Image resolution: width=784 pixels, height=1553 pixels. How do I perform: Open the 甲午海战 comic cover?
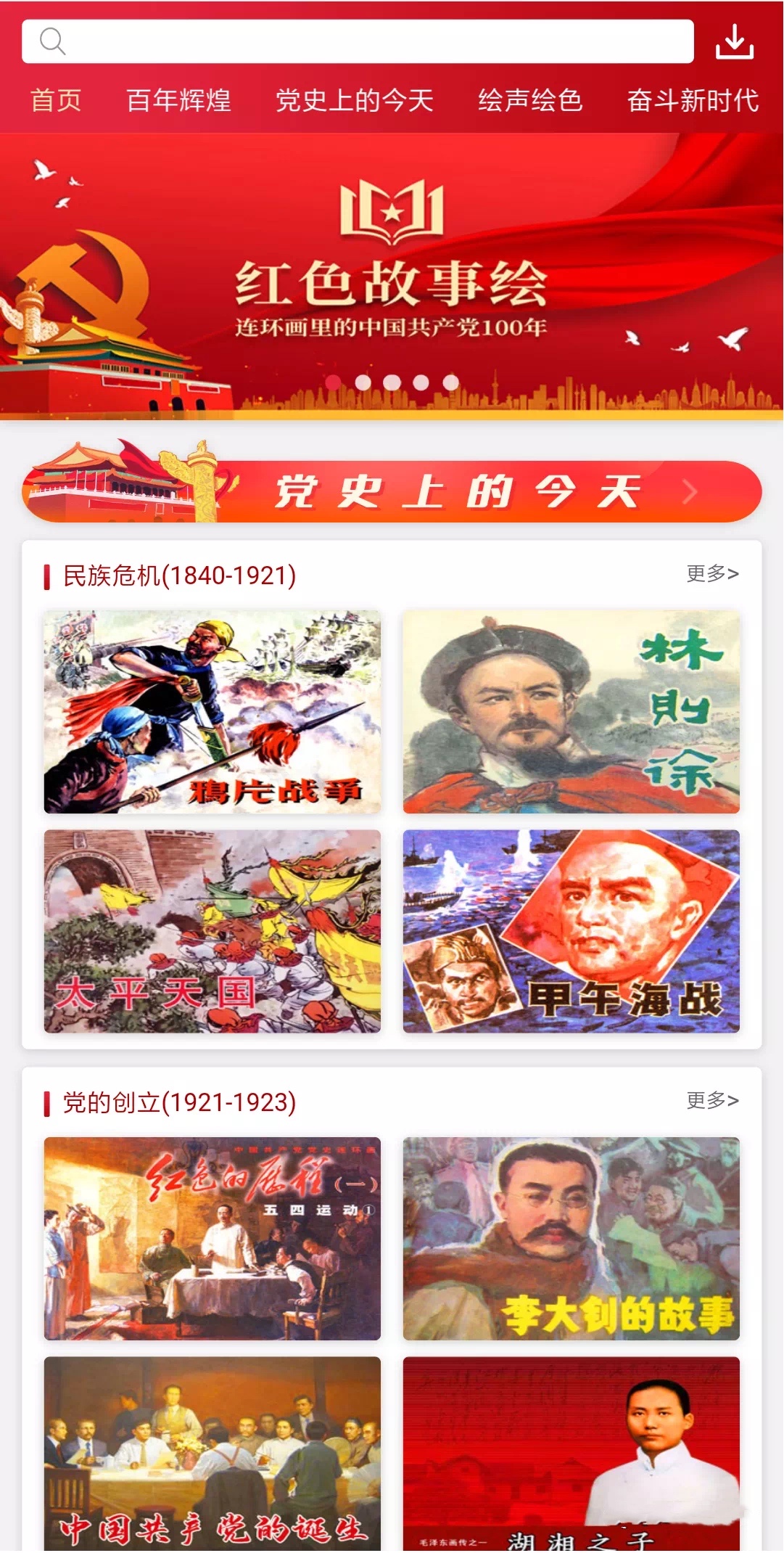tap(571, 931)
